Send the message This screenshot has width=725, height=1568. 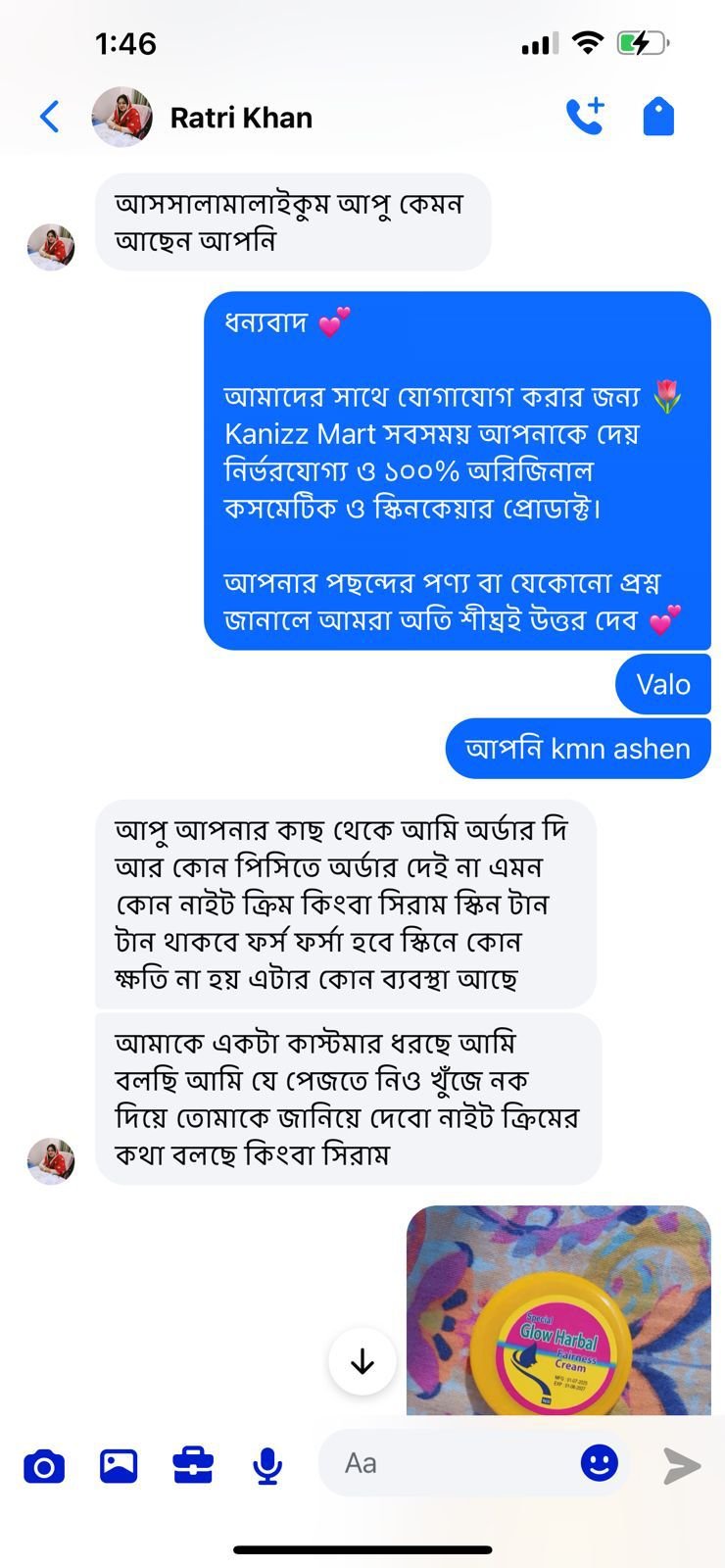[x=682, y=1466]
